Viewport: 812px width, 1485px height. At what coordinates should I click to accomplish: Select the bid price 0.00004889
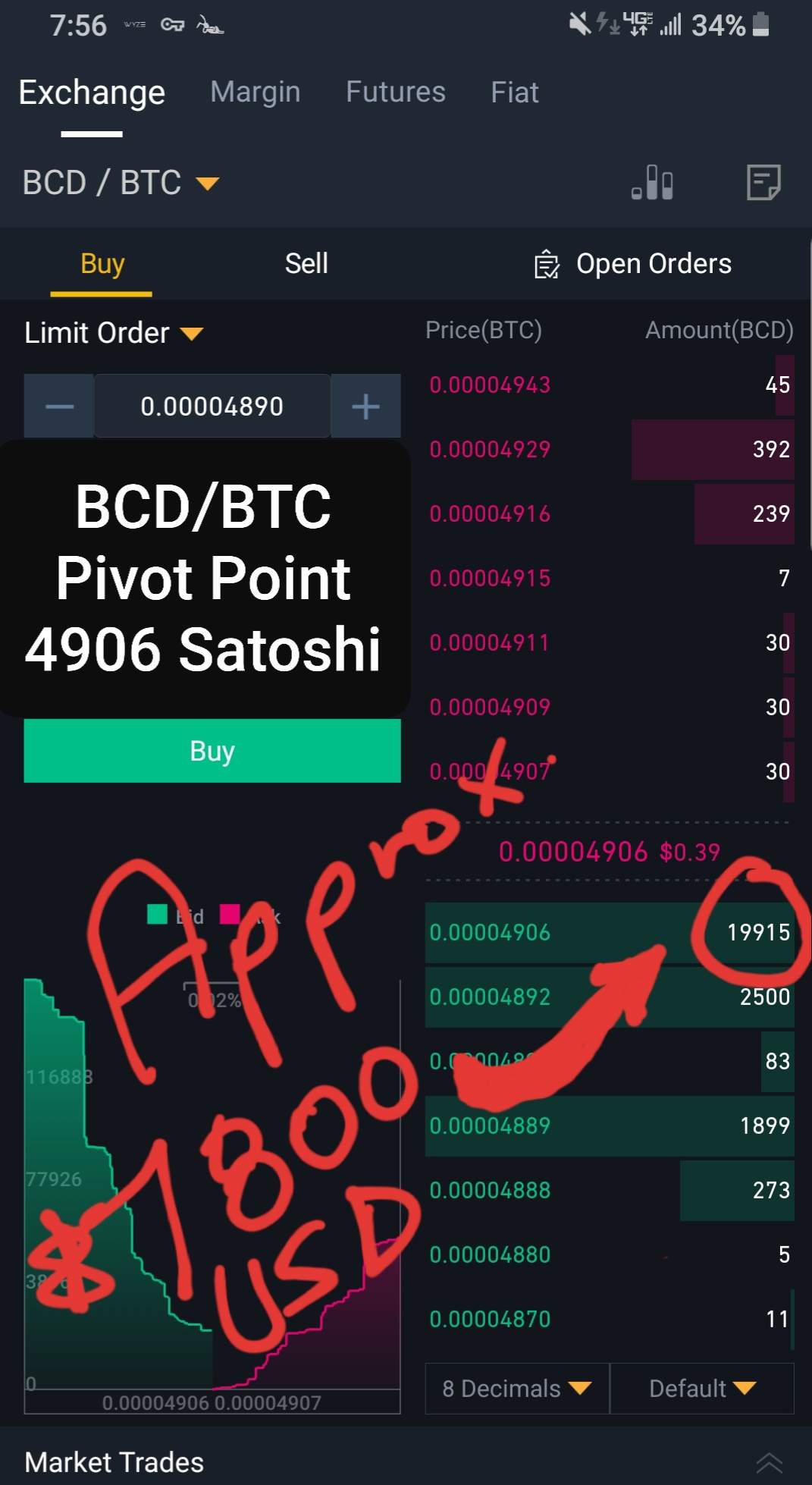pyautogui.click(x=490, y=1126)
